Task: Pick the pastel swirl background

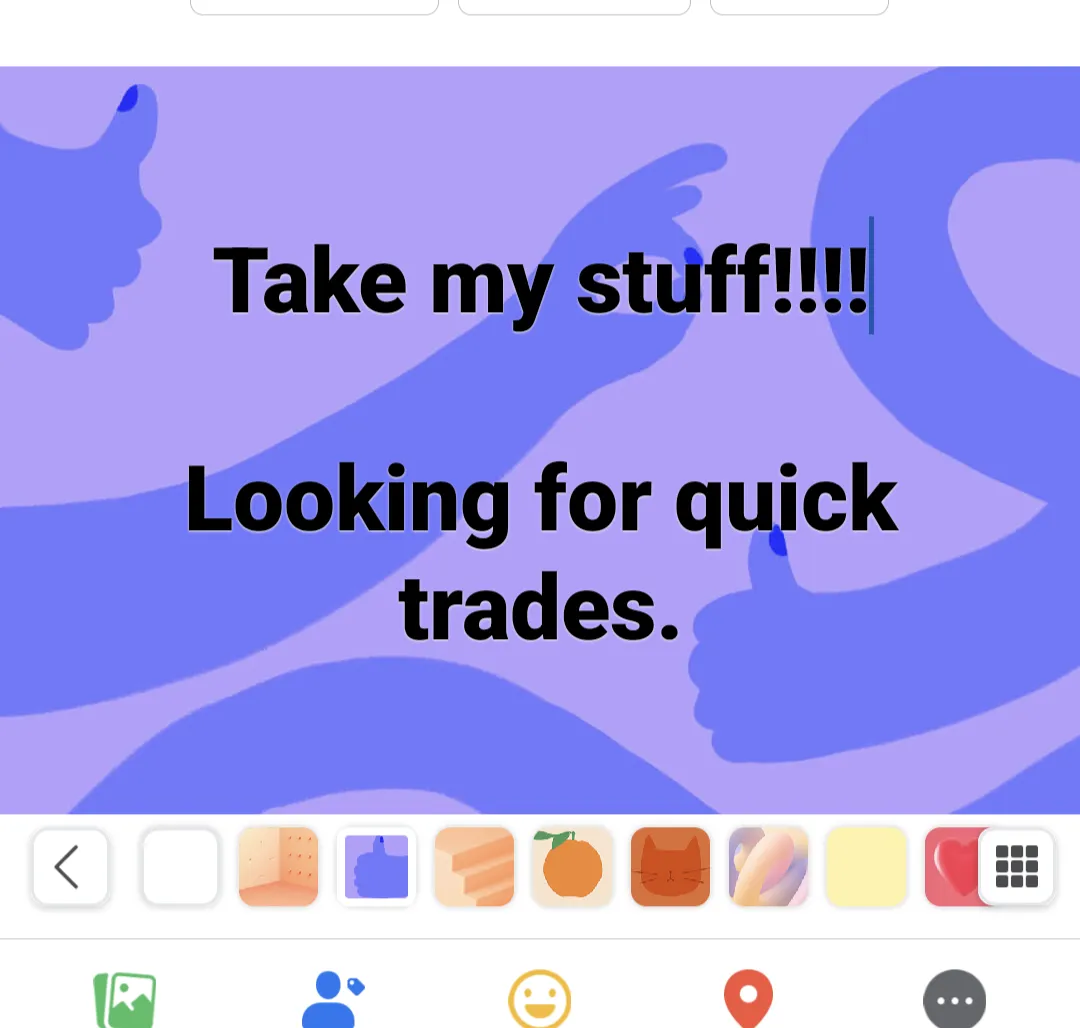Action: coord(768,867)
